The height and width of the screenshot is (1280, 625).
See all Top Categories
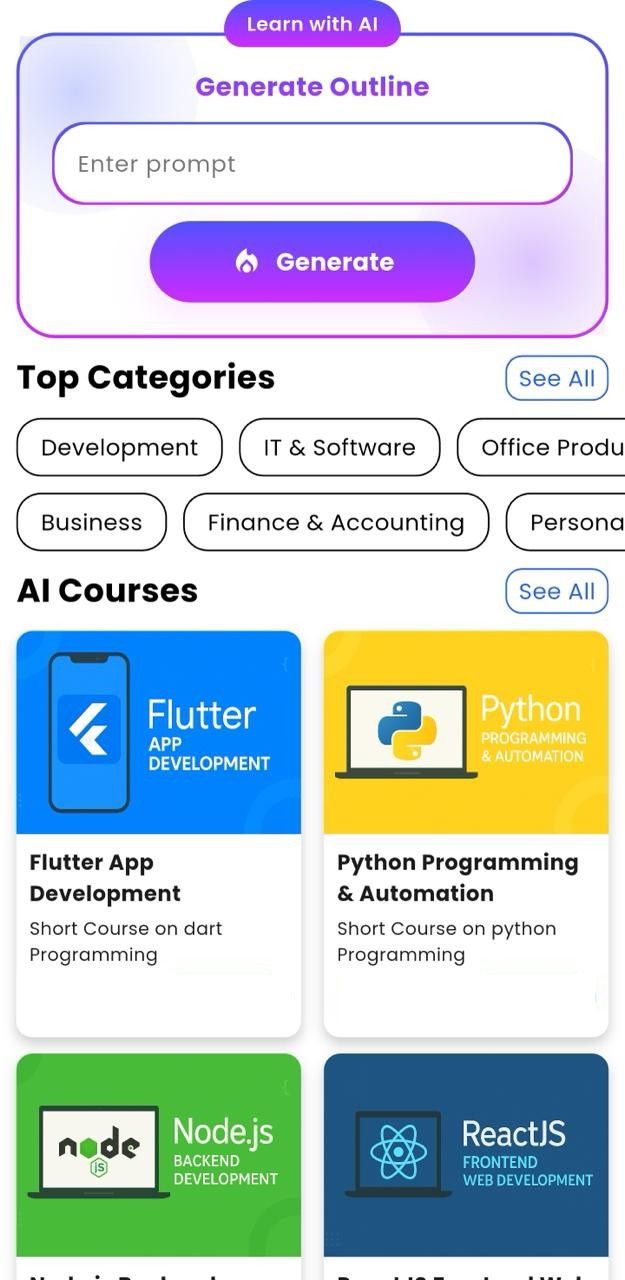(x=556, y=379)
